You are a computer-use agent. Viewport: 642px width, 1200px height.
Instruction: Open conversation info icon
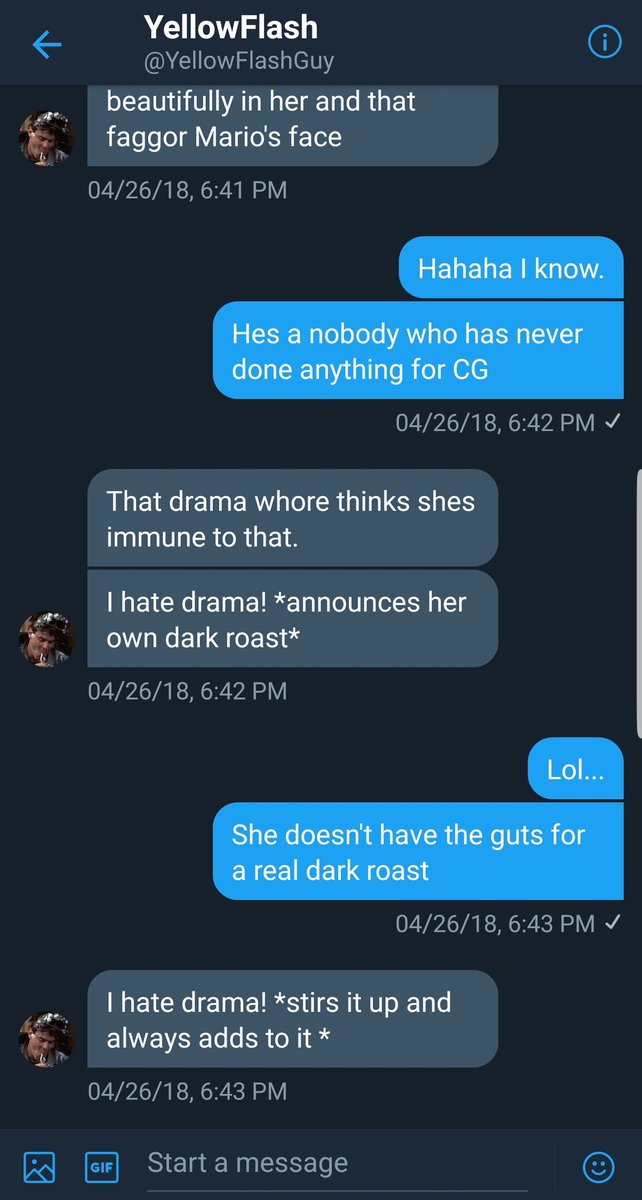click(603, 42)
